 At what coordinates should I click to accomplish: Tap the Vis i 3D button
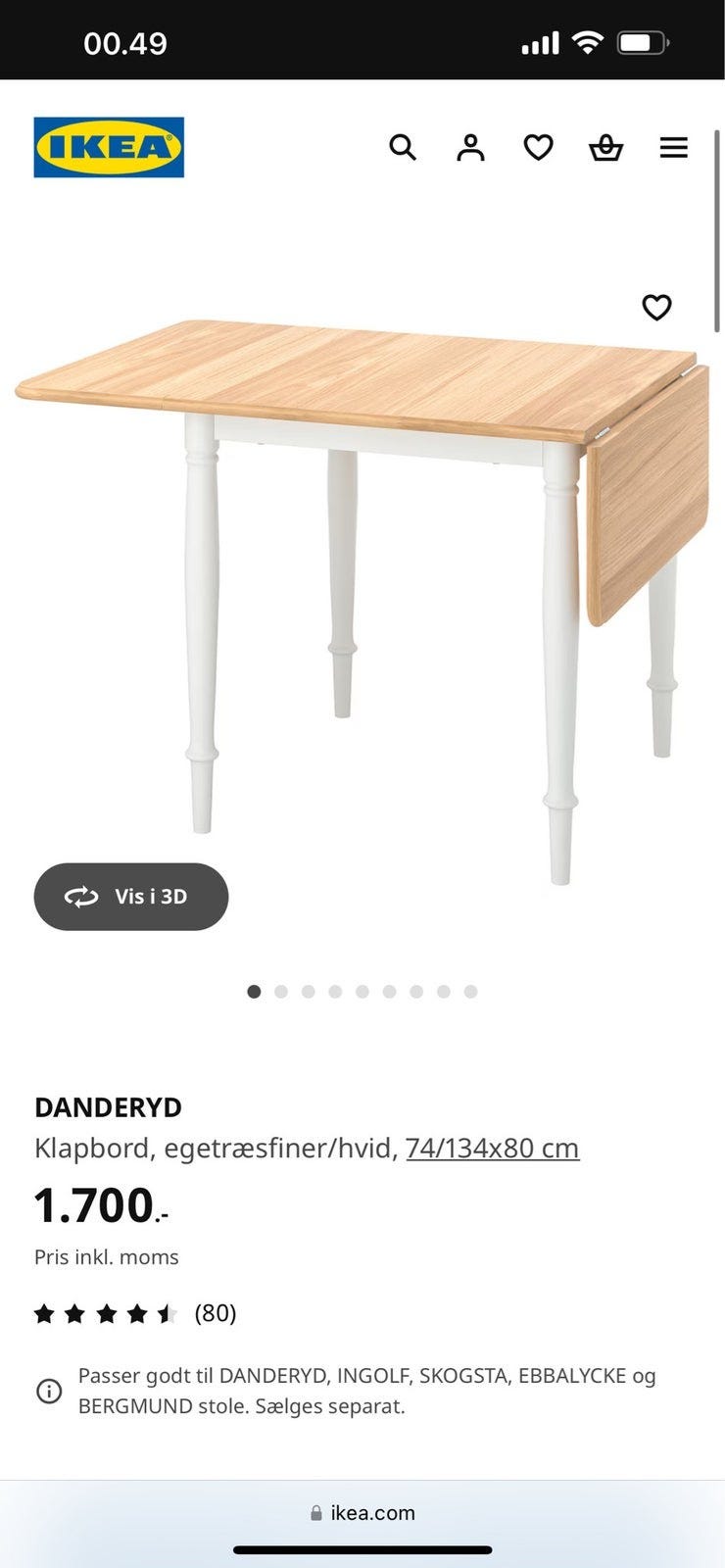click(131, 897)
